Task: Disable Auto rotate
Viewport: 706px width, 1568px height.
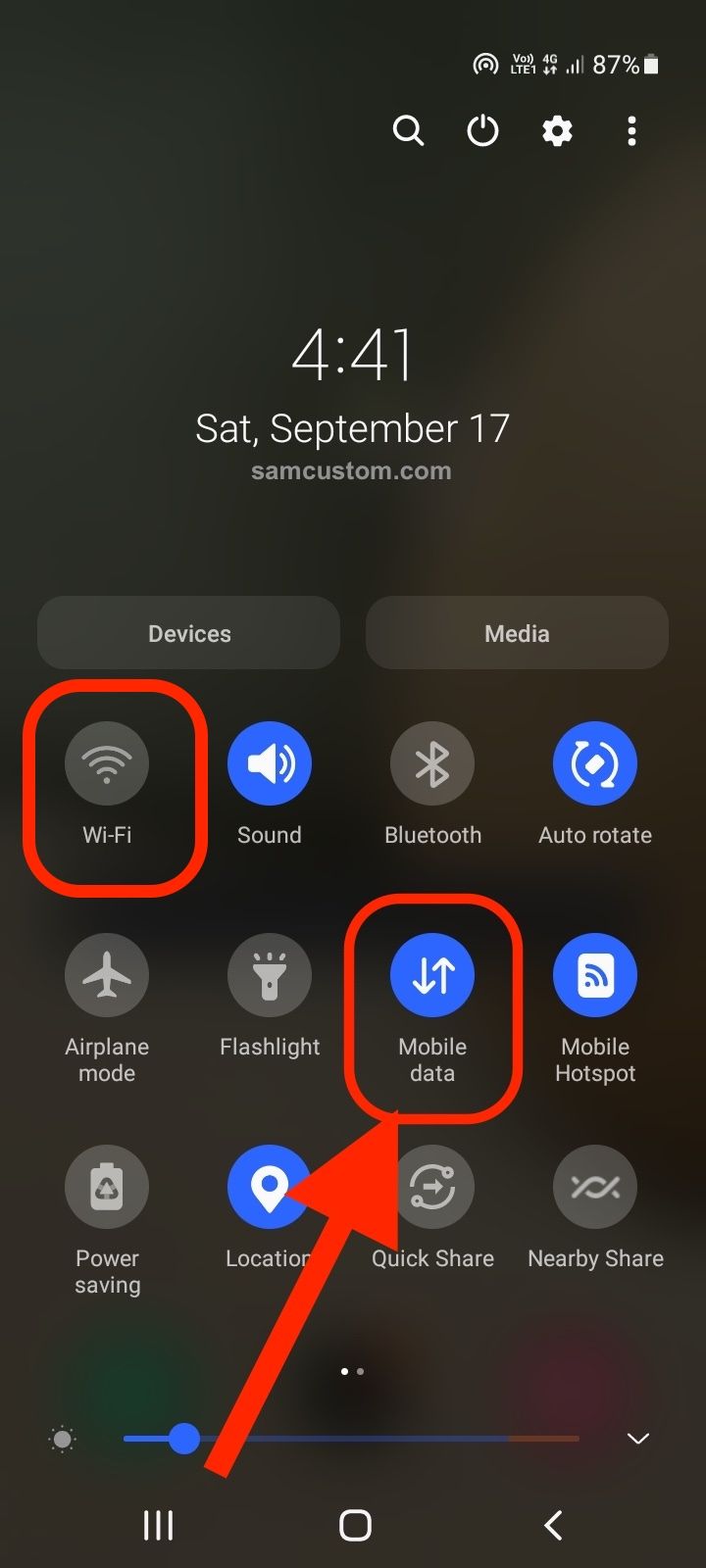Action: click(x=595, y=763)
